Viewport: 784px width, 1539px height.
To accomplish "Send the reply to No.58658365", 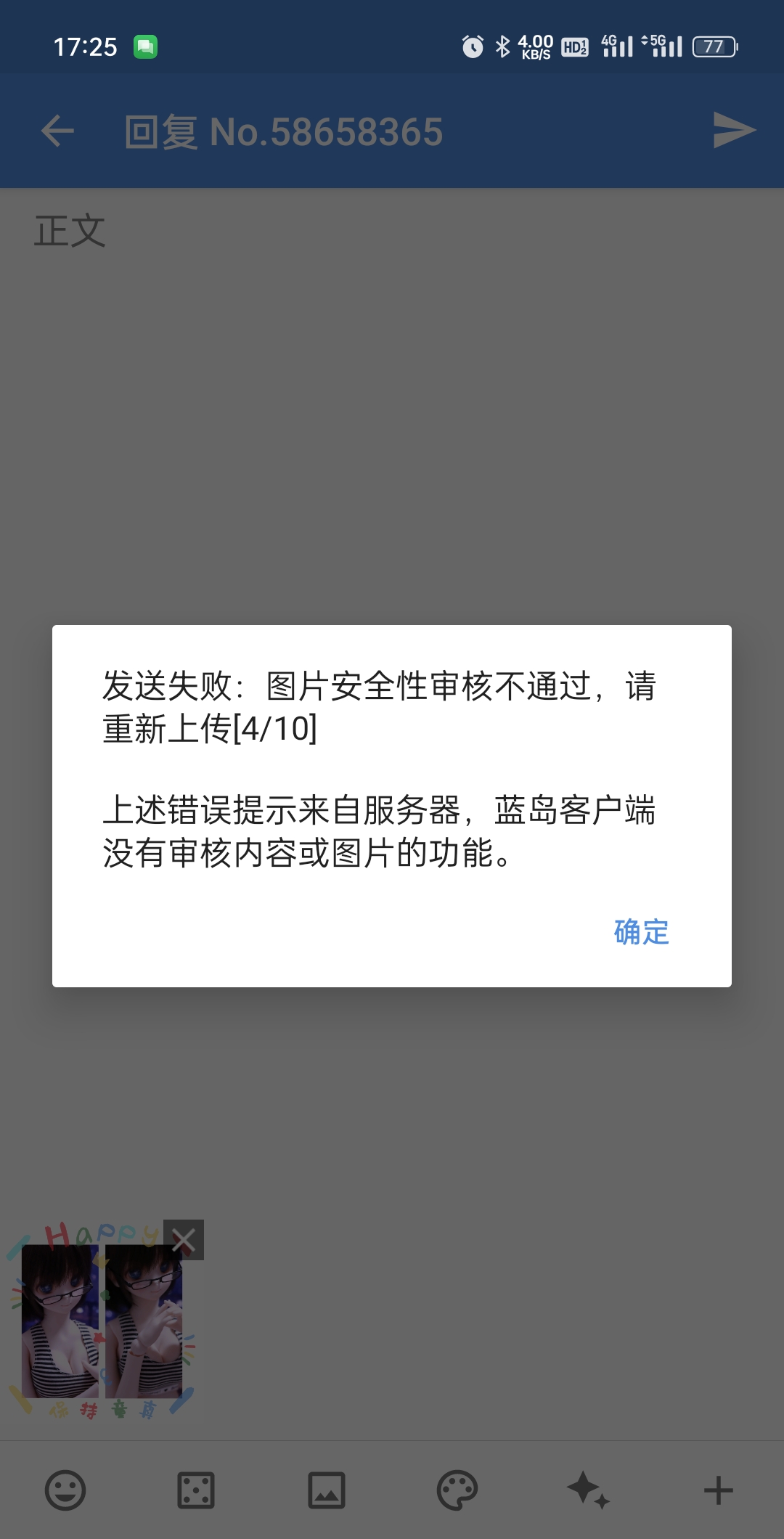I will tap(733, 131).
